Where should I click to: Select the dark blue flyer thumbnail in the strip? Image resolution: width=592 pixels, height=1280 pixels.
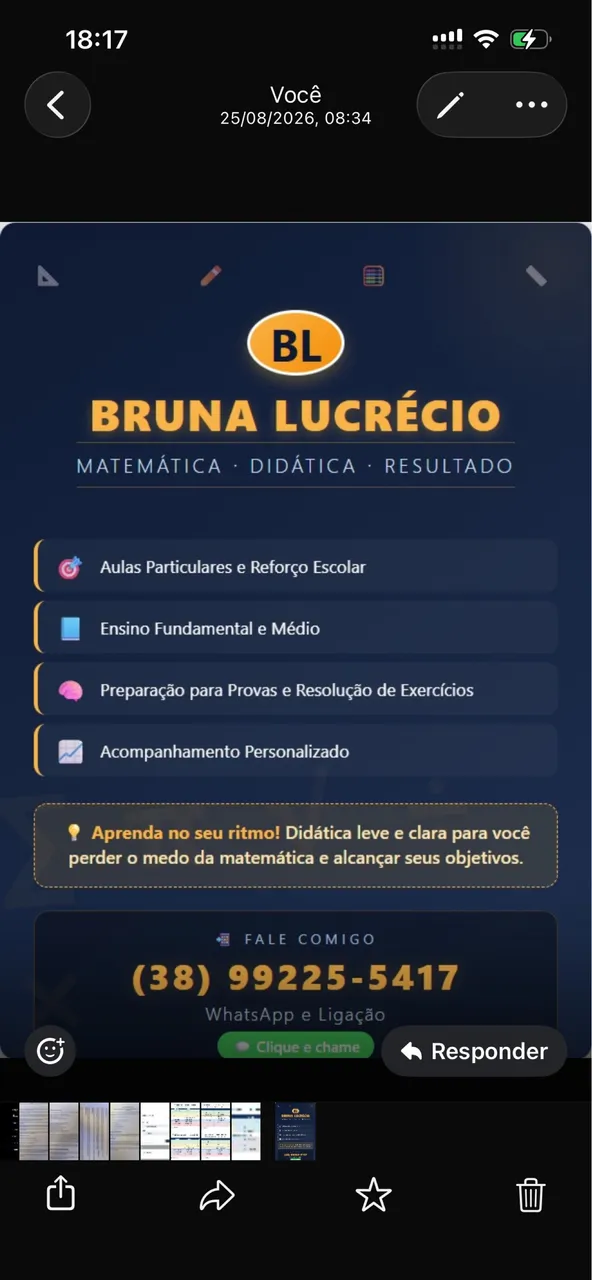point(295,1131)
